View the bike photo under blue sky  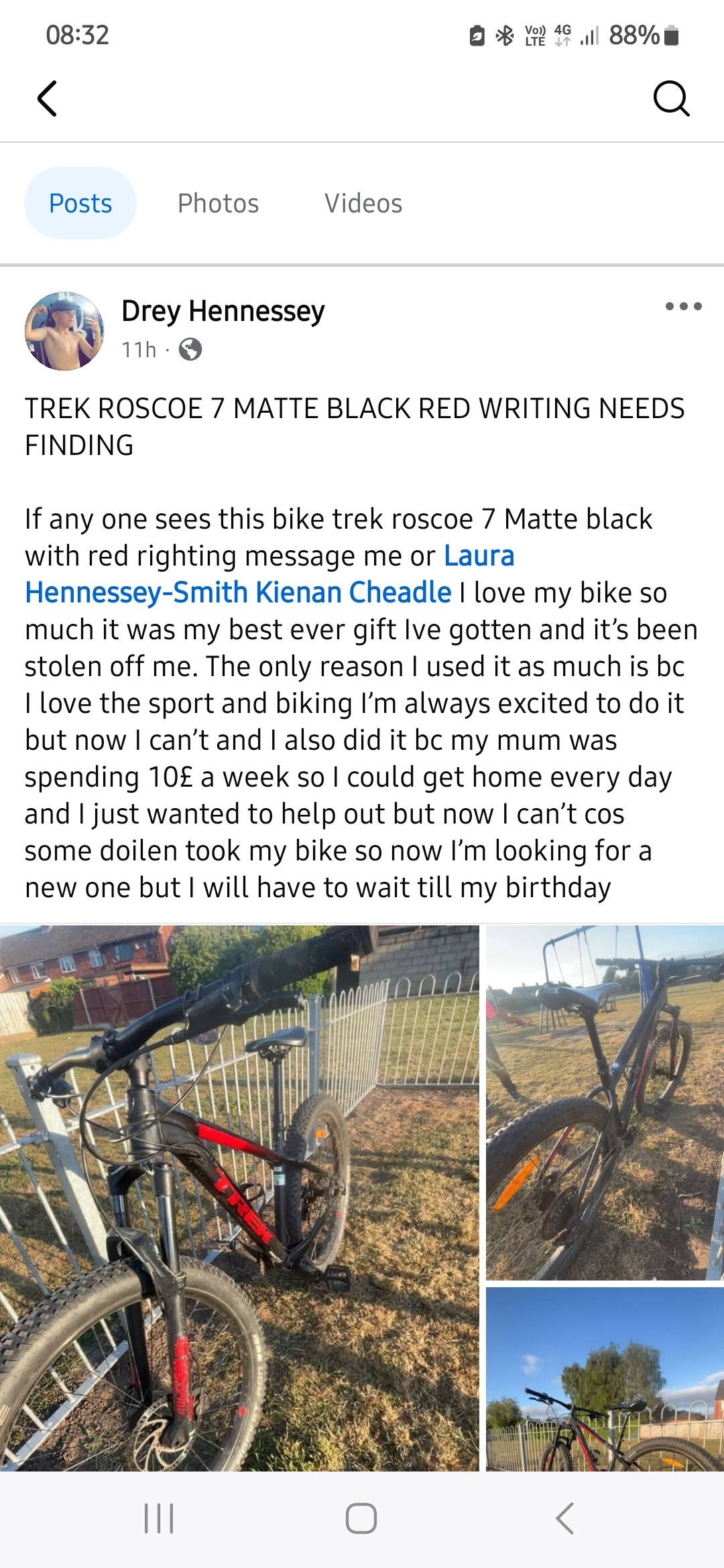pyautogui.click(x=605, y=1379)
